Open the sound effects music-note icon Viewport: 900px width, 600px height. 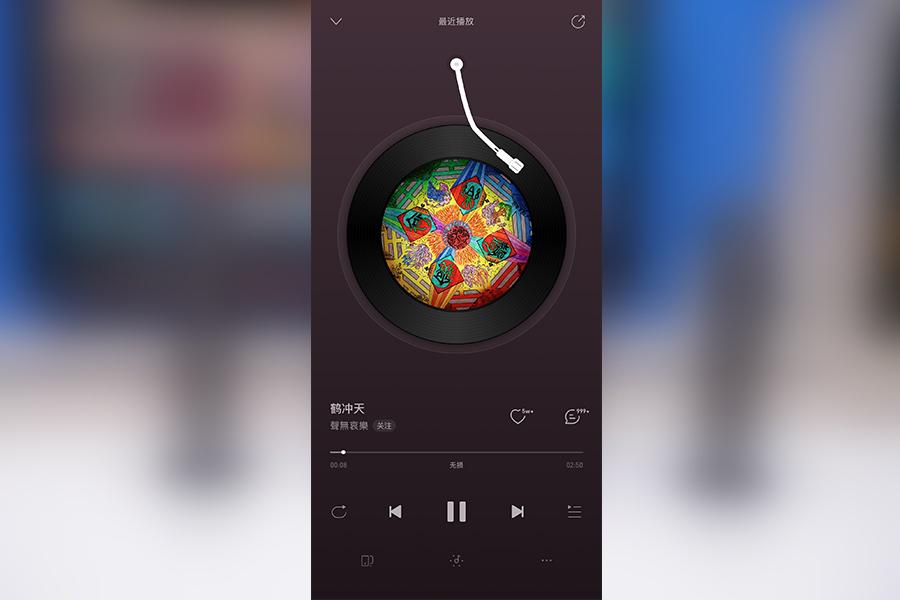(456, 561)
